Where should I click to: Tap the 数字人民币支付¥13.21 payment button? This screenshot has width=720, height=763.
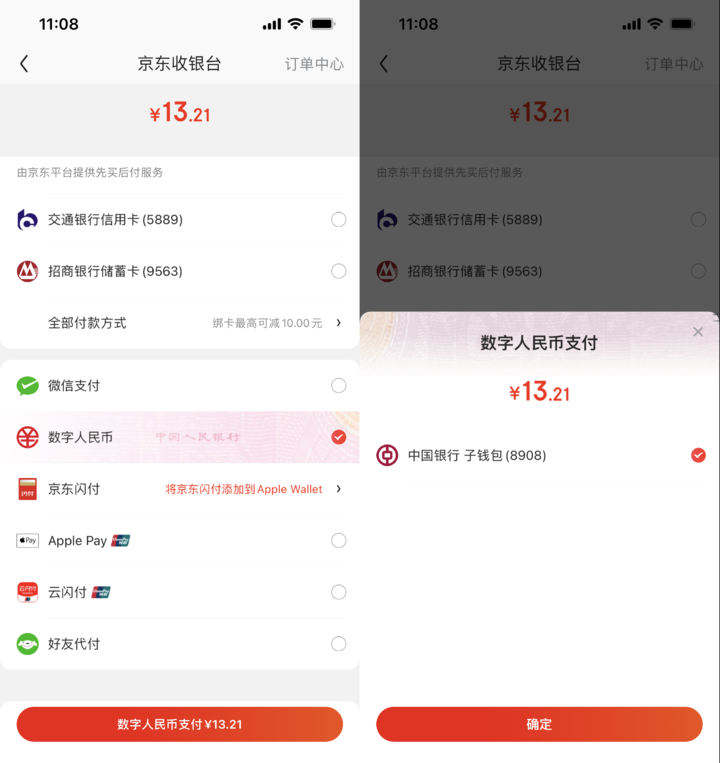pos(180,724)
